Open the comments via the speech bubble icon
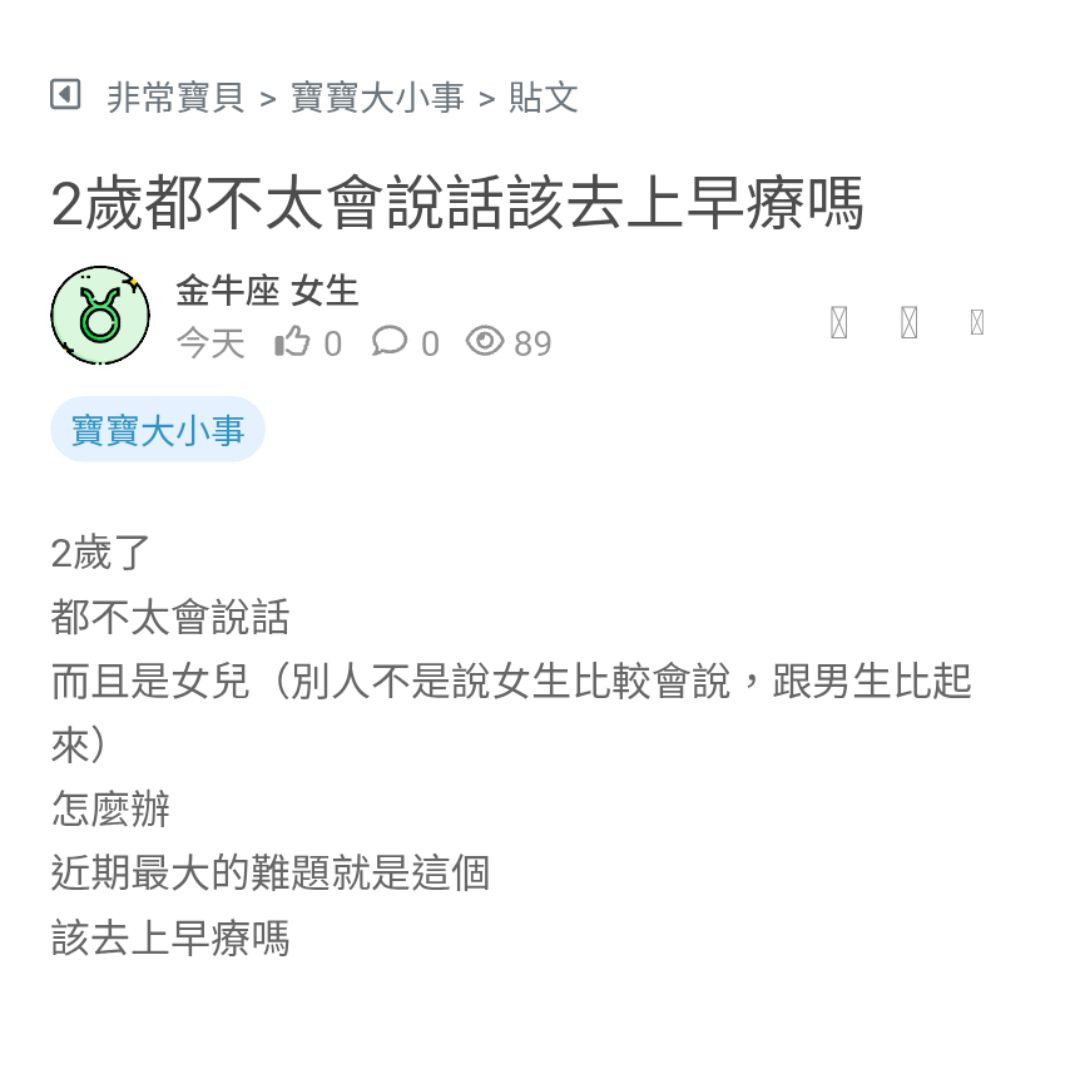Image resolution: width=1080 pixels, height=1080 pixels. 389,342
